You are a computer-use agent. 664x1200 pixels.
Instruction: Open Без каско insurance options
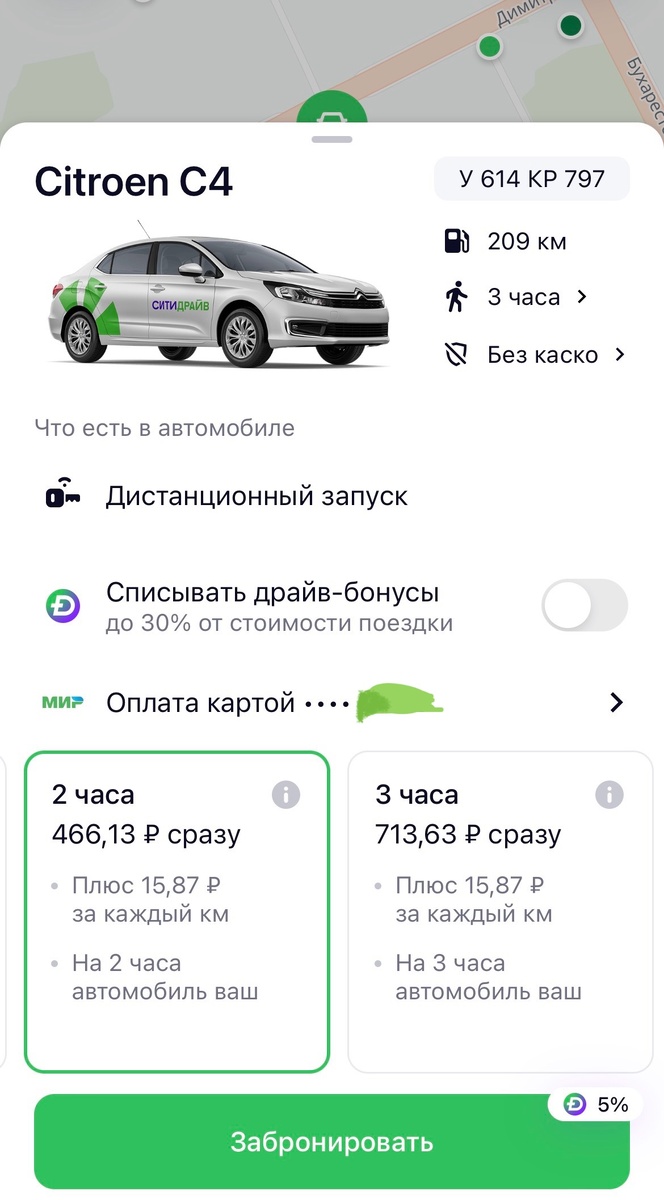click(545, 354)
